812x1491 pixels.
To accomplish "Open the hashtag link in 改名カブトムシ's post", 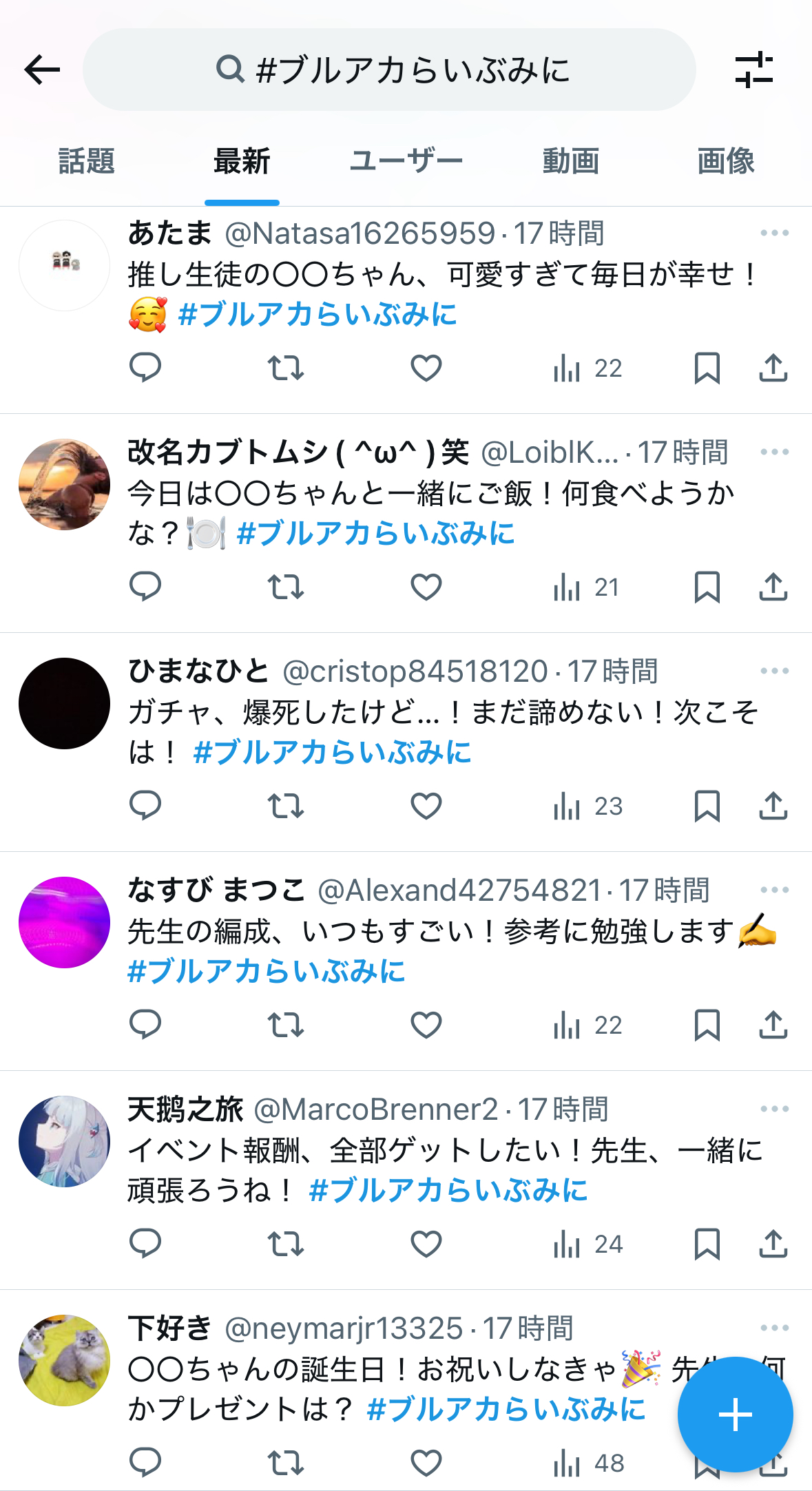I will point(375,534).
